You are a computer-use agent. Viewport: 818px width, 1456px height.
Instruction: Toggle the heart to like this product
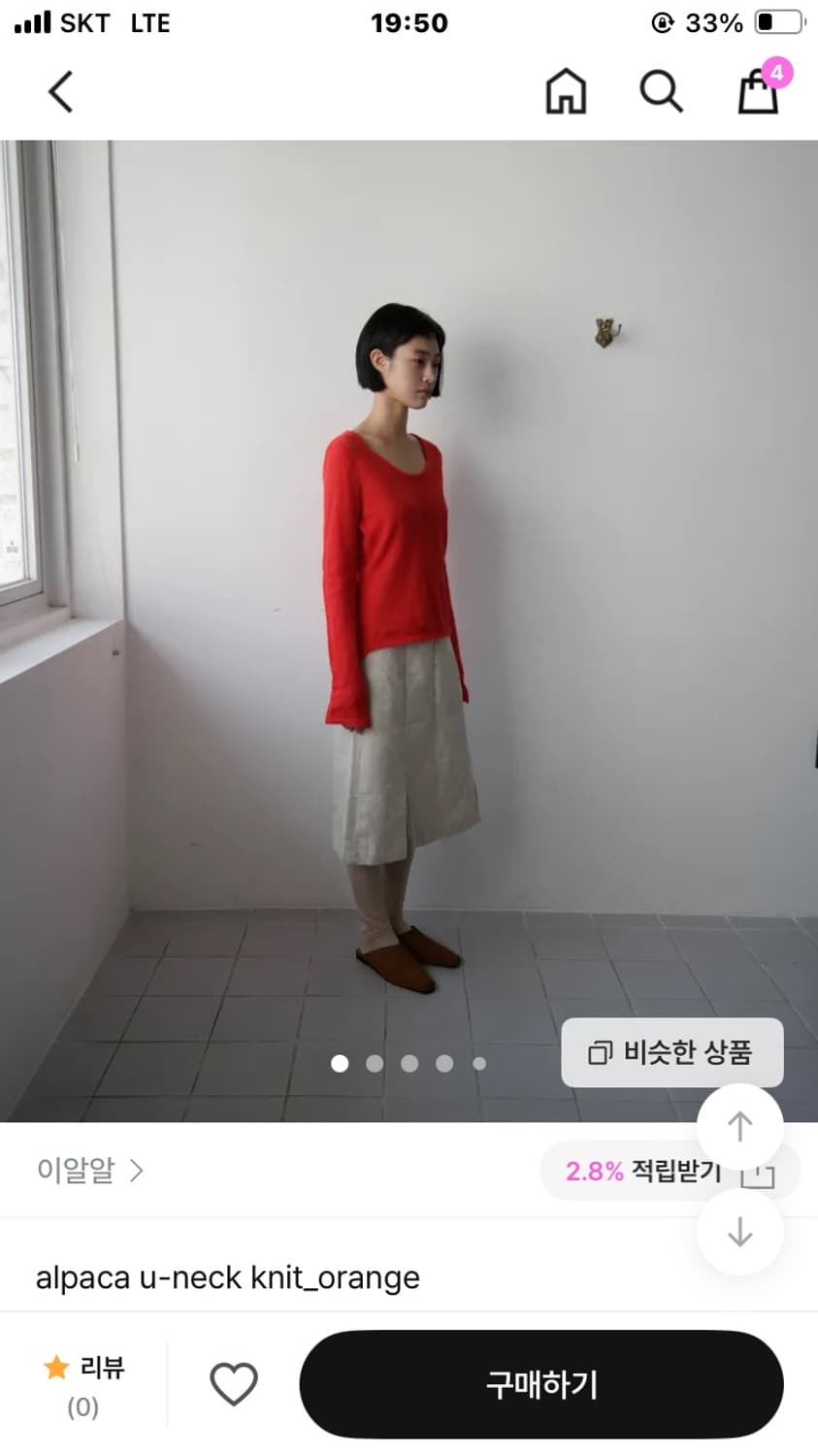pos(234,1385)
